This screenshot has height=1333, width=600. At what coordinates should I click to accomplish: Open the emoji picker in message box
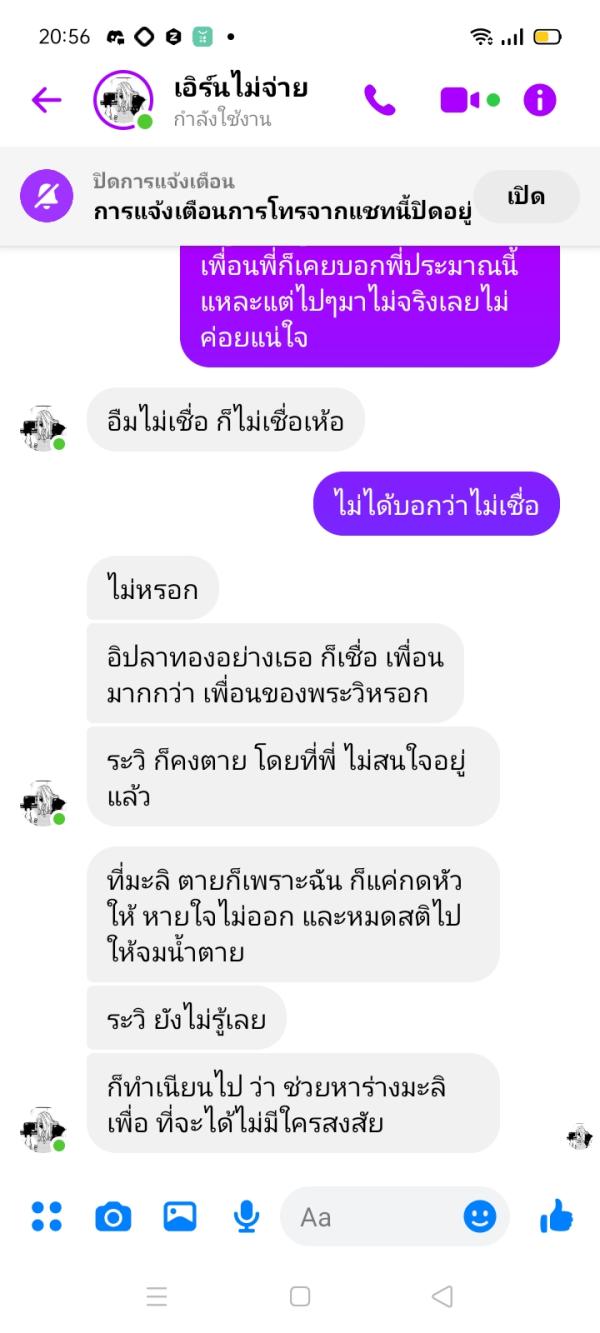[480, 1216]
